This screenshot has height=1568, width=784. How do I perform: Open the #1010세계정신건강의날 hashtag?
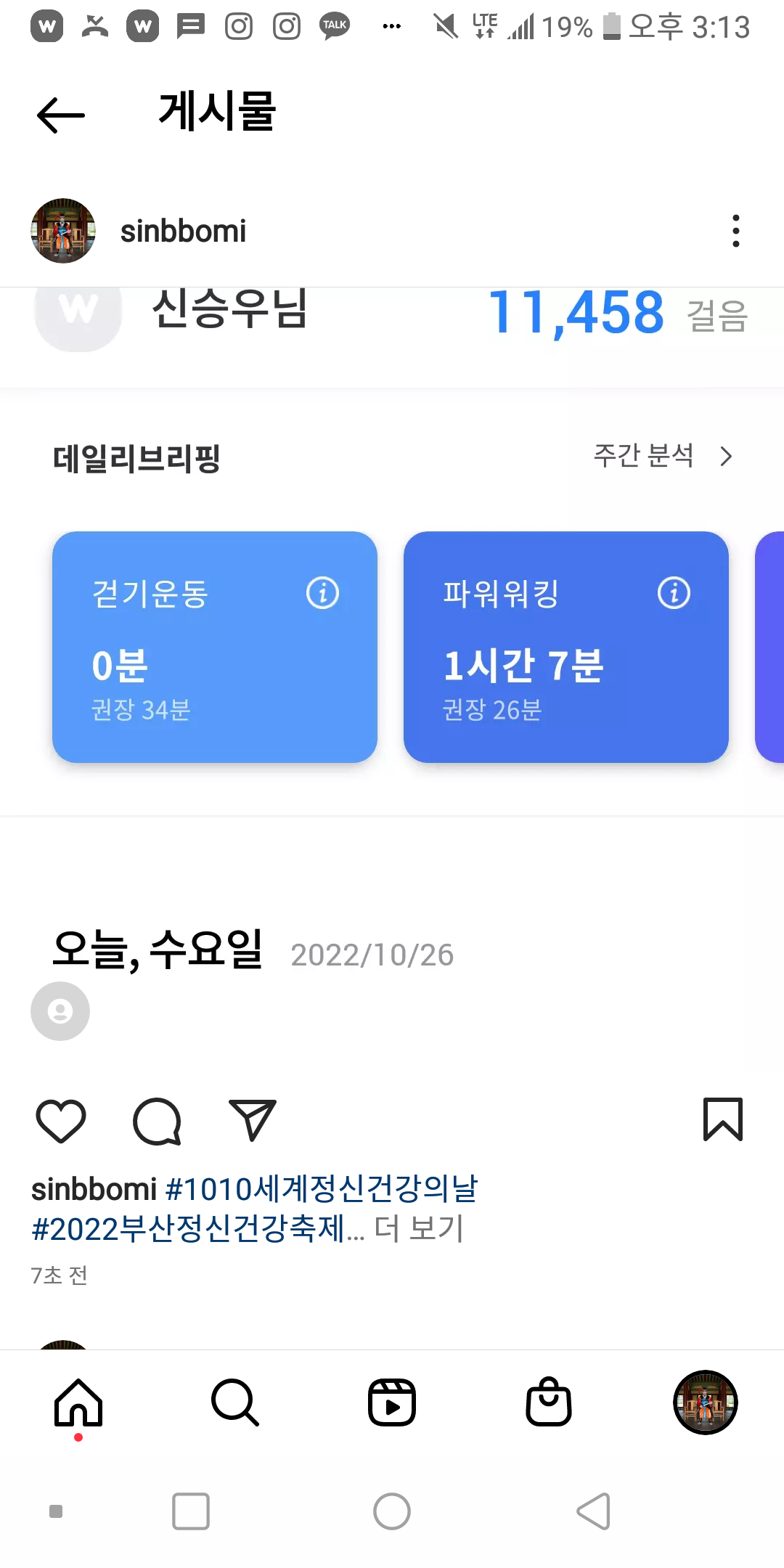click(x=322, y=1189)
